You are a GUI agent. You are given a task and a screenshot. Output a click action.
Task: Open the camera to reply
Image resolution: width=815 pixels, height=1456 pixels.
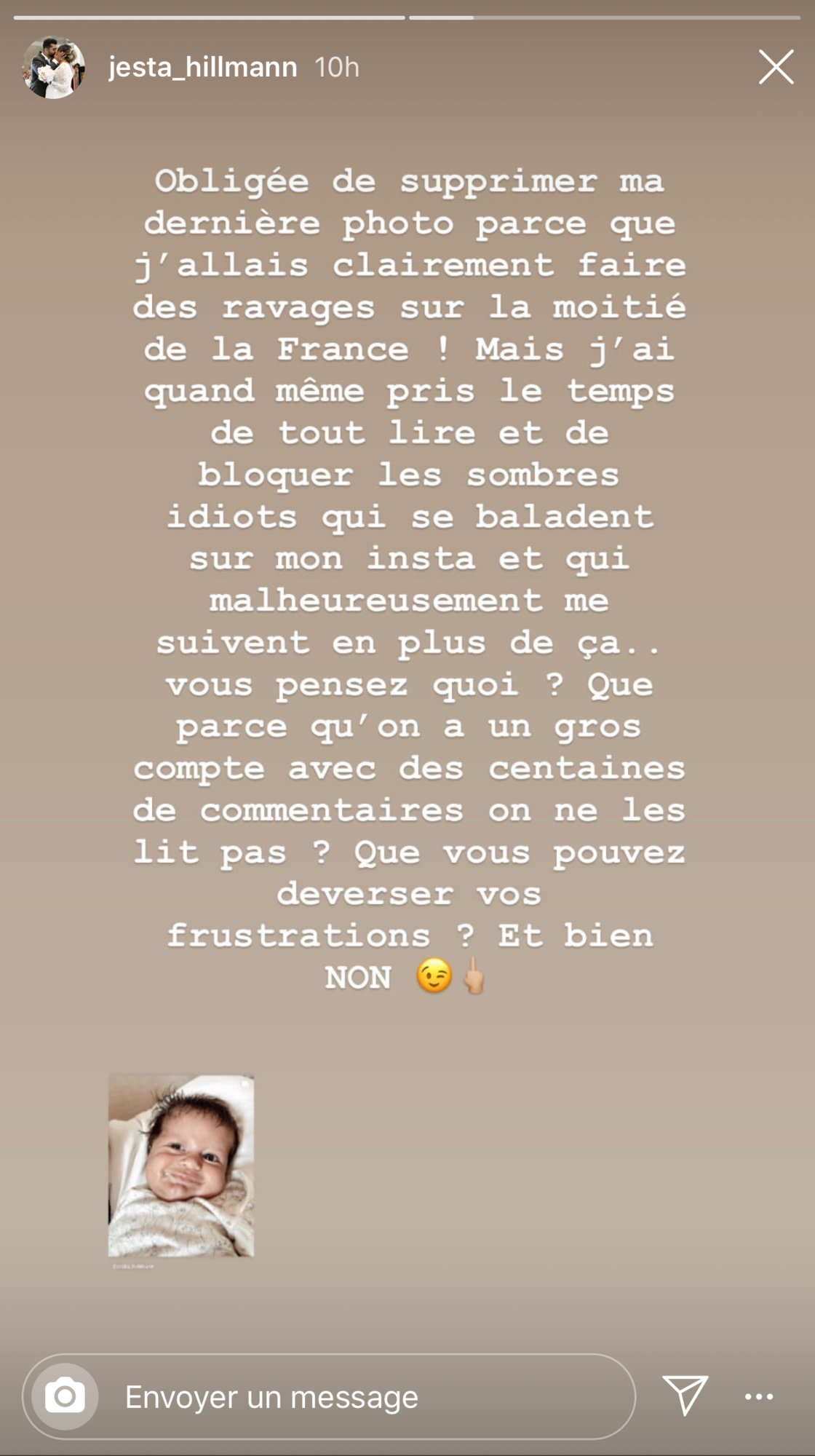coord(65,1396)
